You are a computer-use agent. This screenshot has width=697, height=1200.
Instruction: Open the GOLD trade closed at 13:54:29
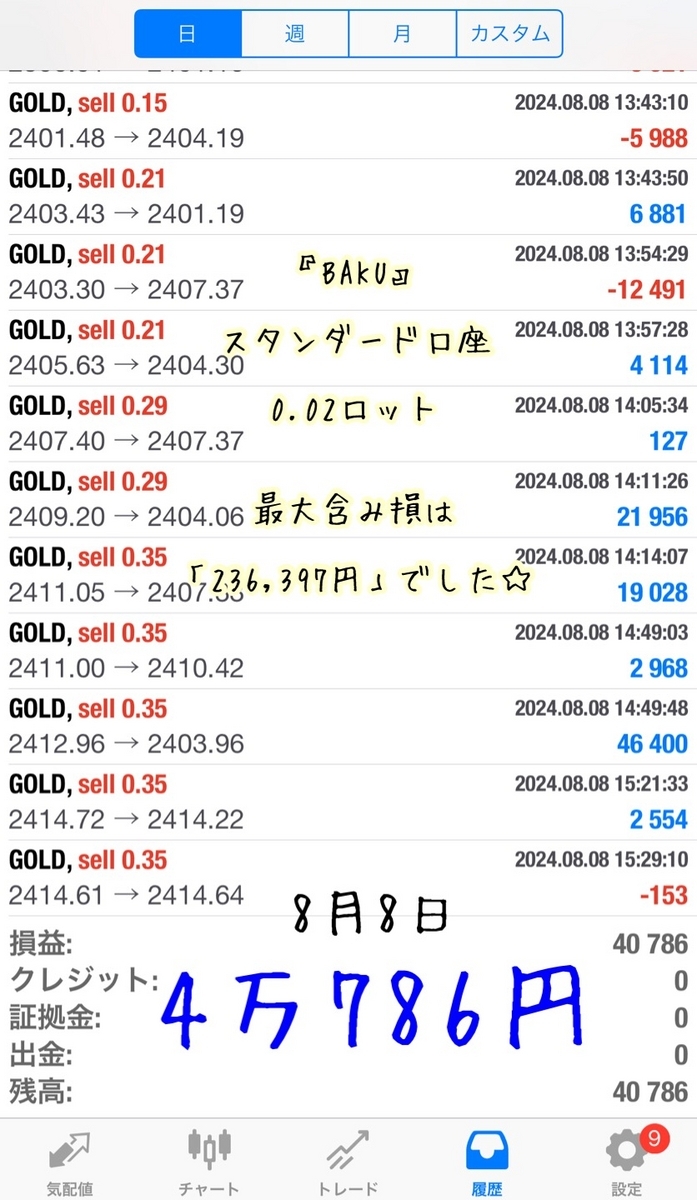(x=348, y=272)
